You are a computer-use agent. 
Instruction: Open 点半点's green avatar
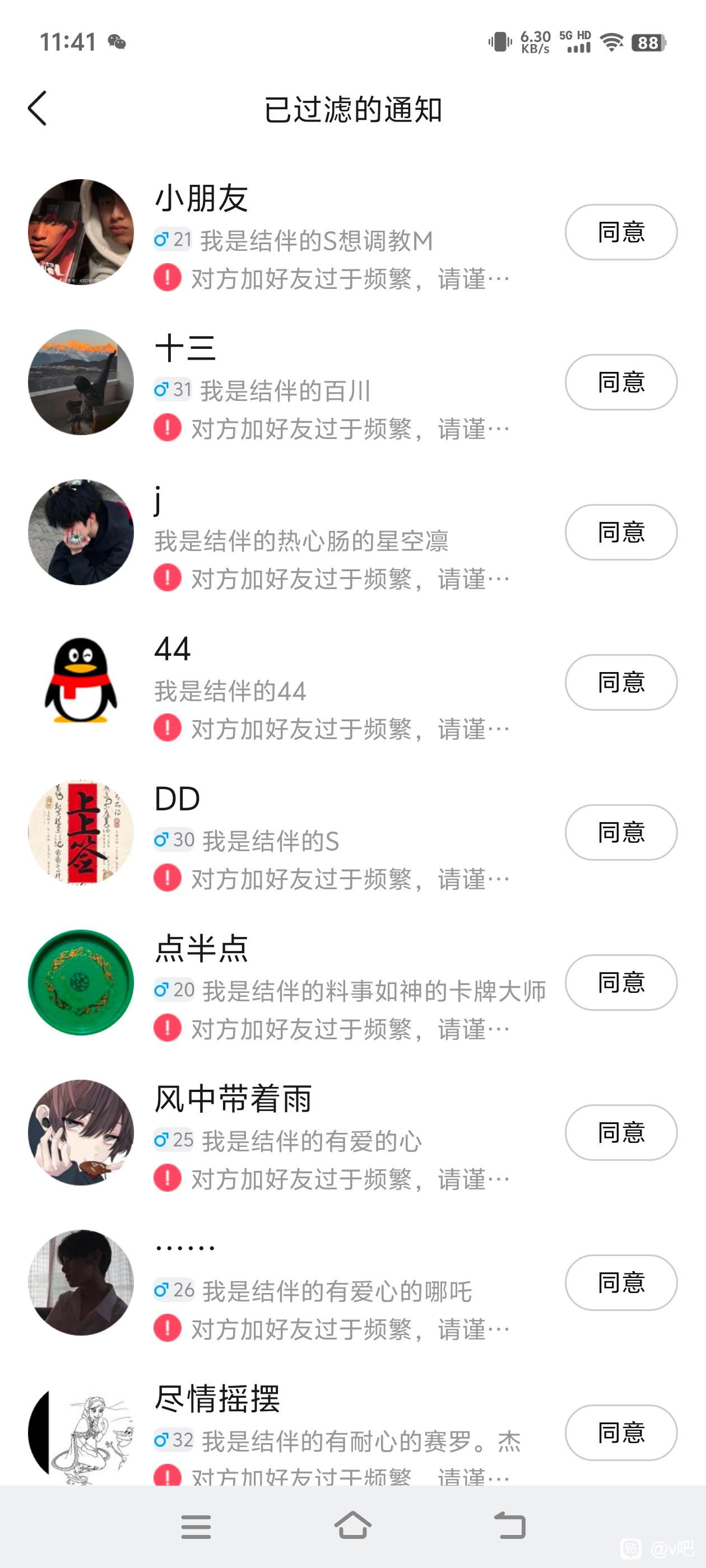[x=81, y=982]
